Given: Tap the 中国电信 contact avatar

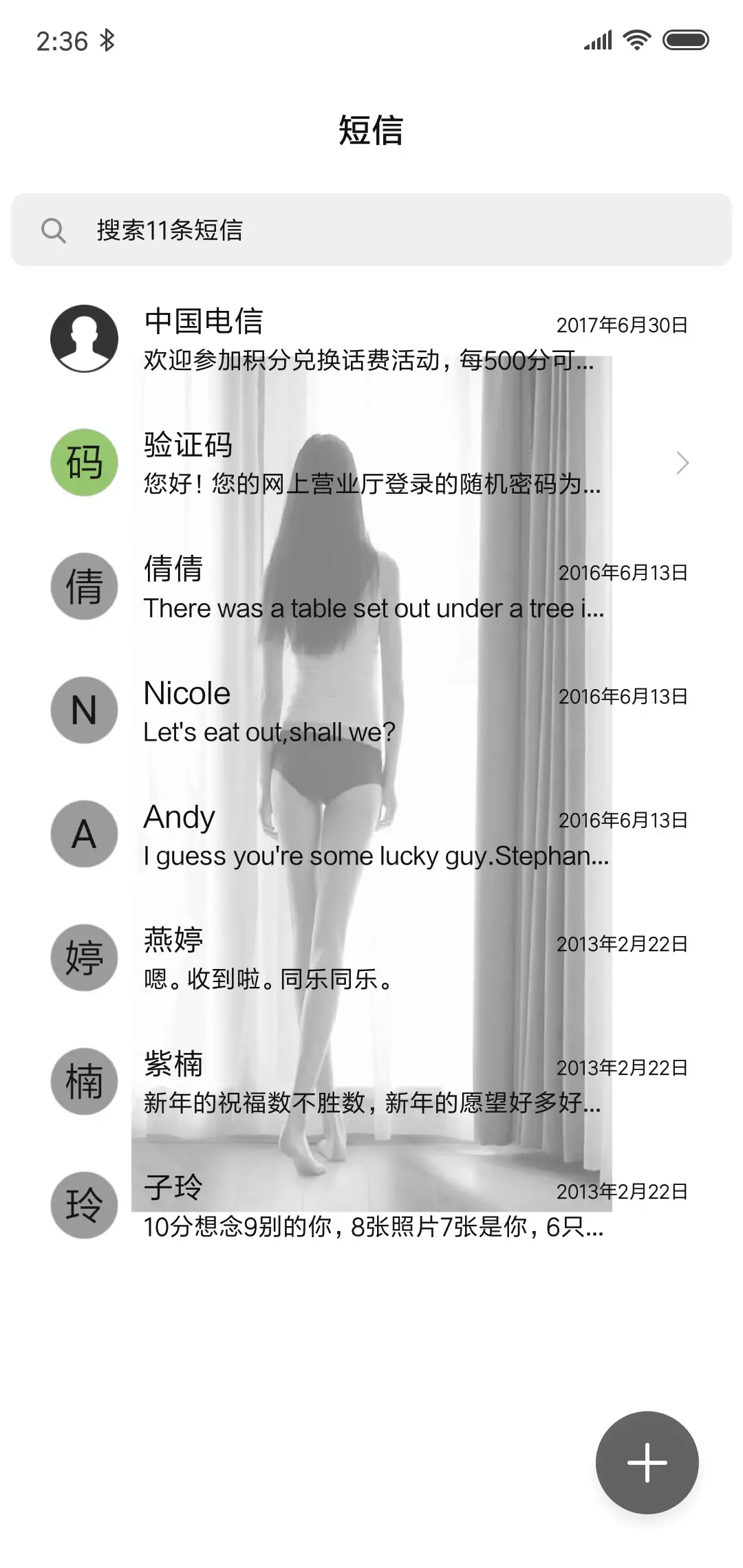Looking at the screenshot, I should click(x=84, y=338).
